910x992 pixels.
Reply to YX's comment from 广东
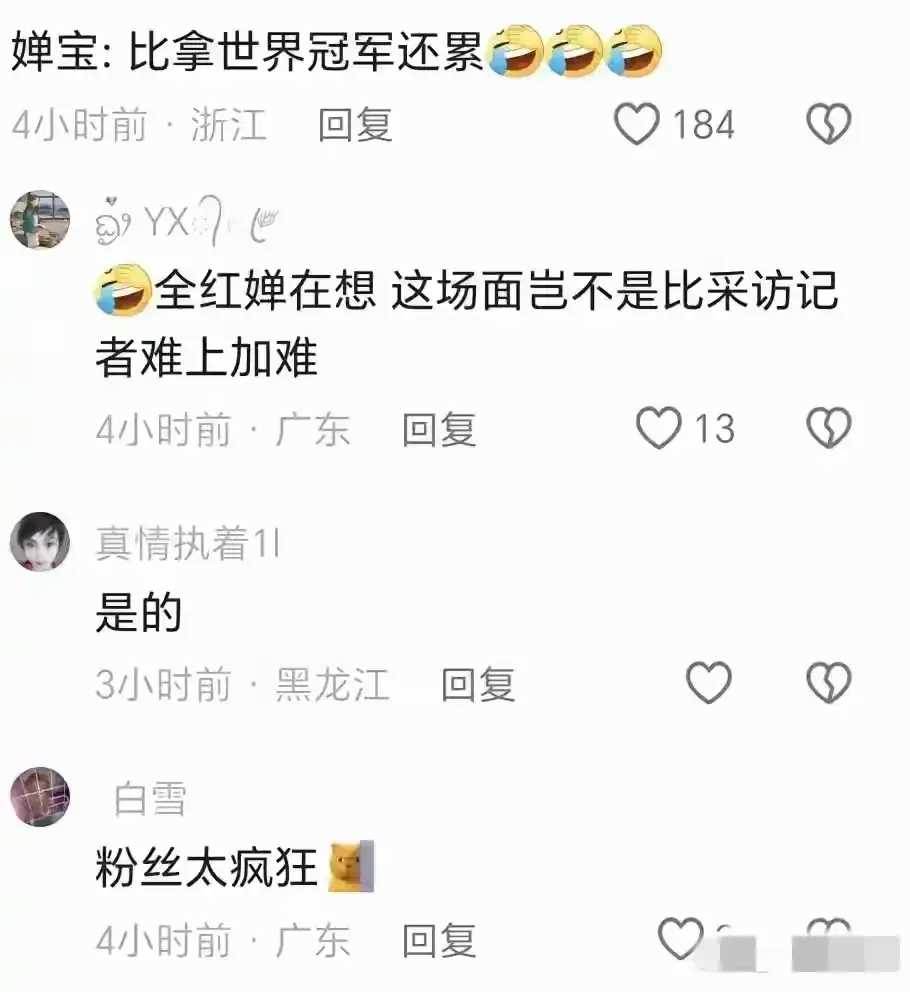pos(439,430)
